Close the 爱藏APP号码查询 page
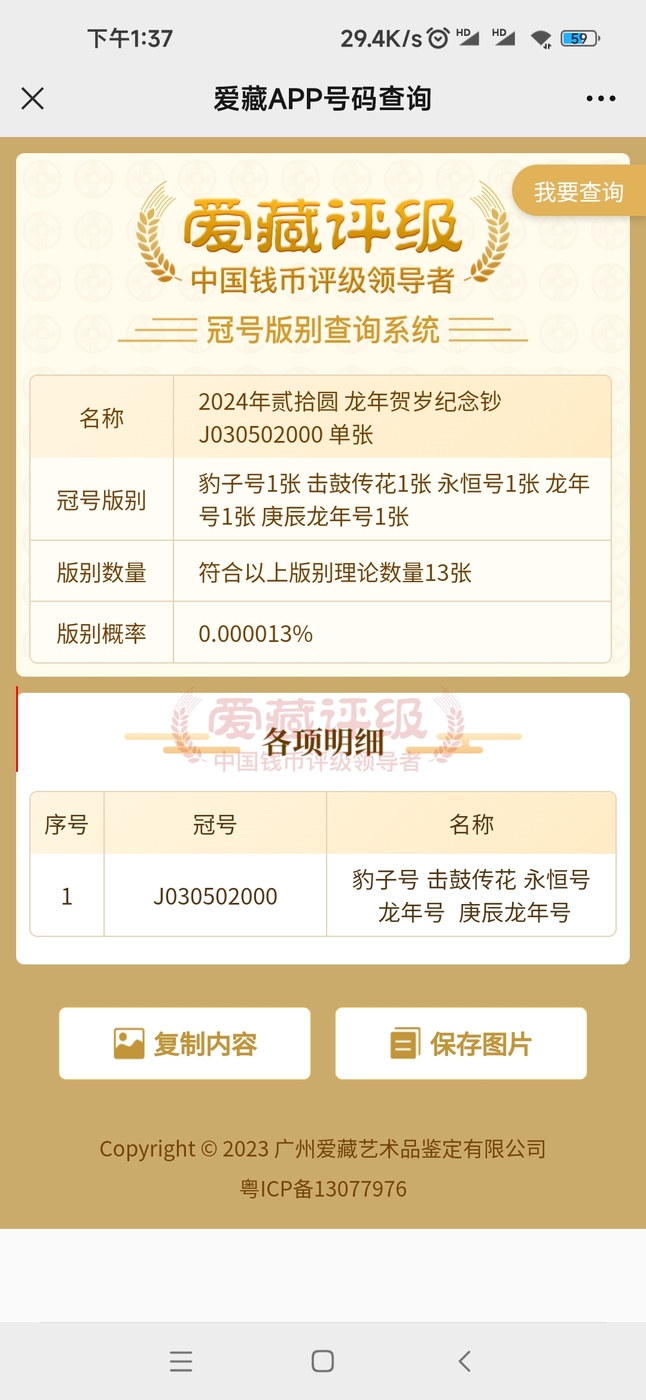 click(x=33, y=98)
